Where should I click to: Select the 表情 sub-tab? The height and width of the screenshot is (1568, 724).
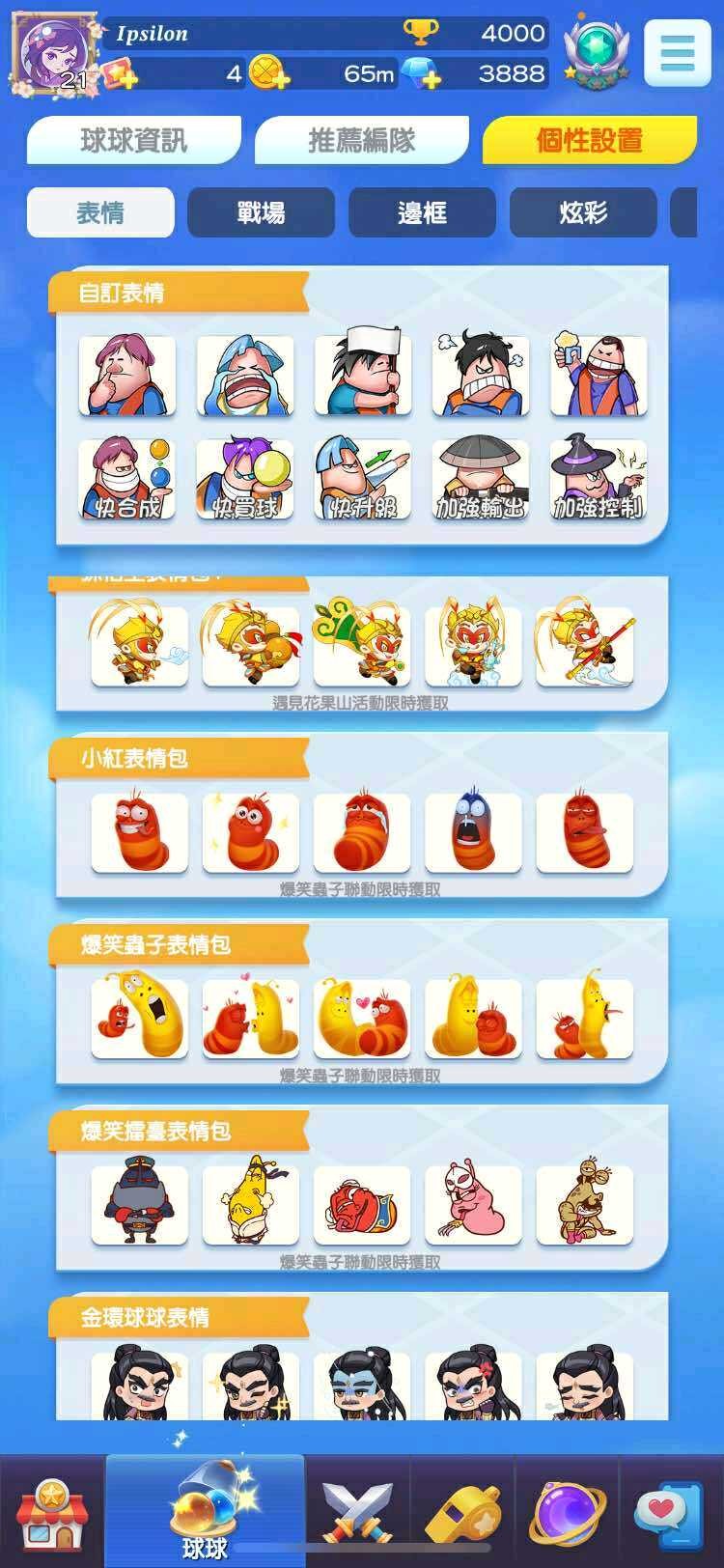100,212
